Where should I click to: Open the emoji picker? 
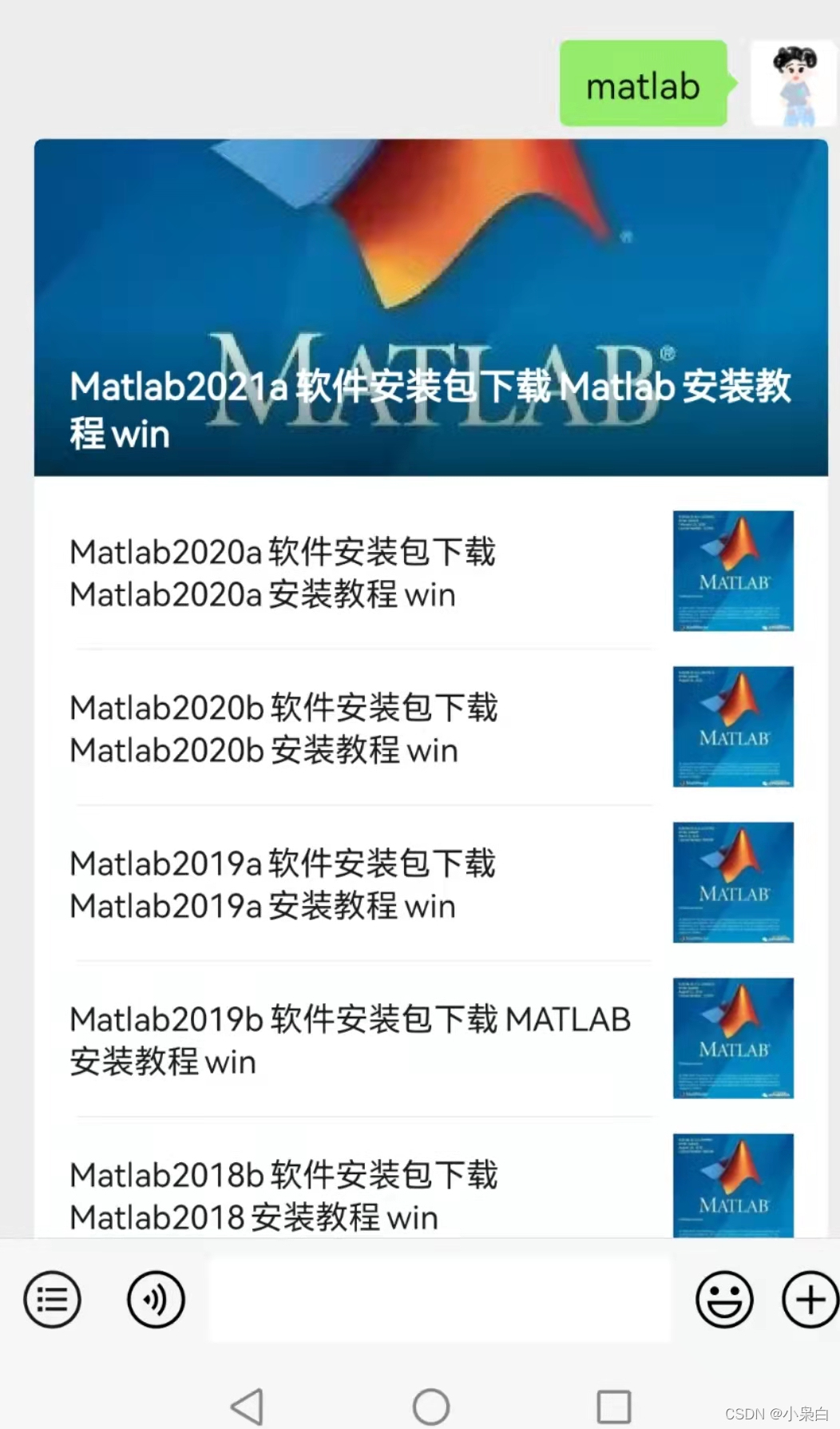point(724,1300)
